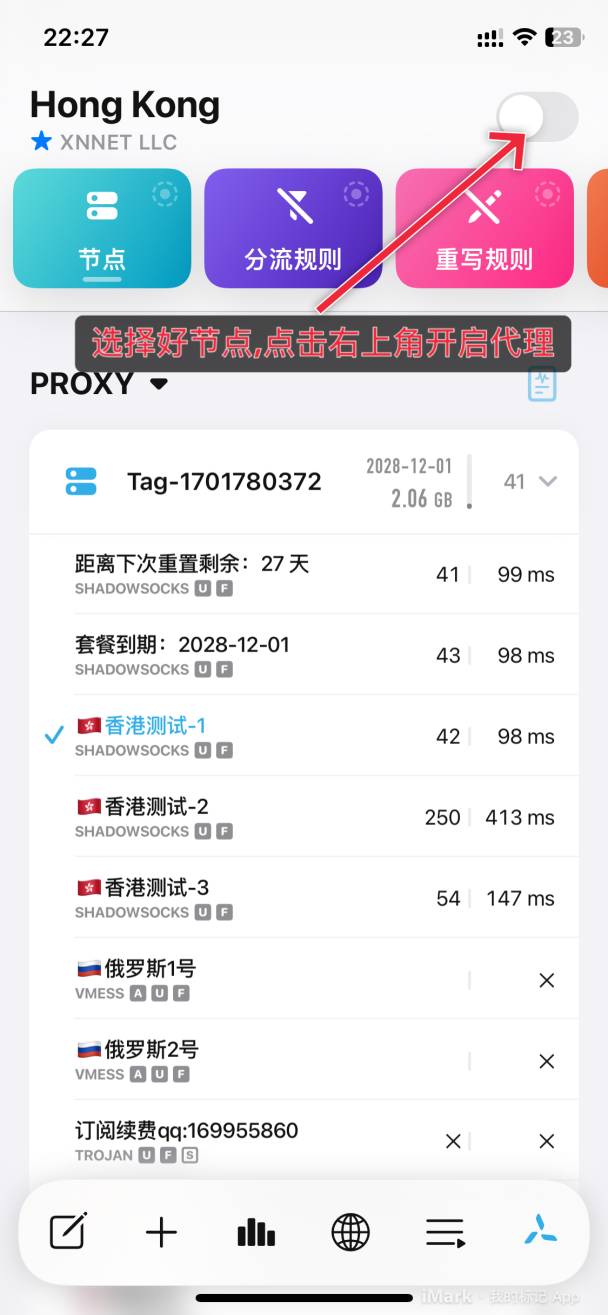Tap the plus icon to add
The height and width of the screenshot is (1315, 608).
click(x=161, y=1233)
